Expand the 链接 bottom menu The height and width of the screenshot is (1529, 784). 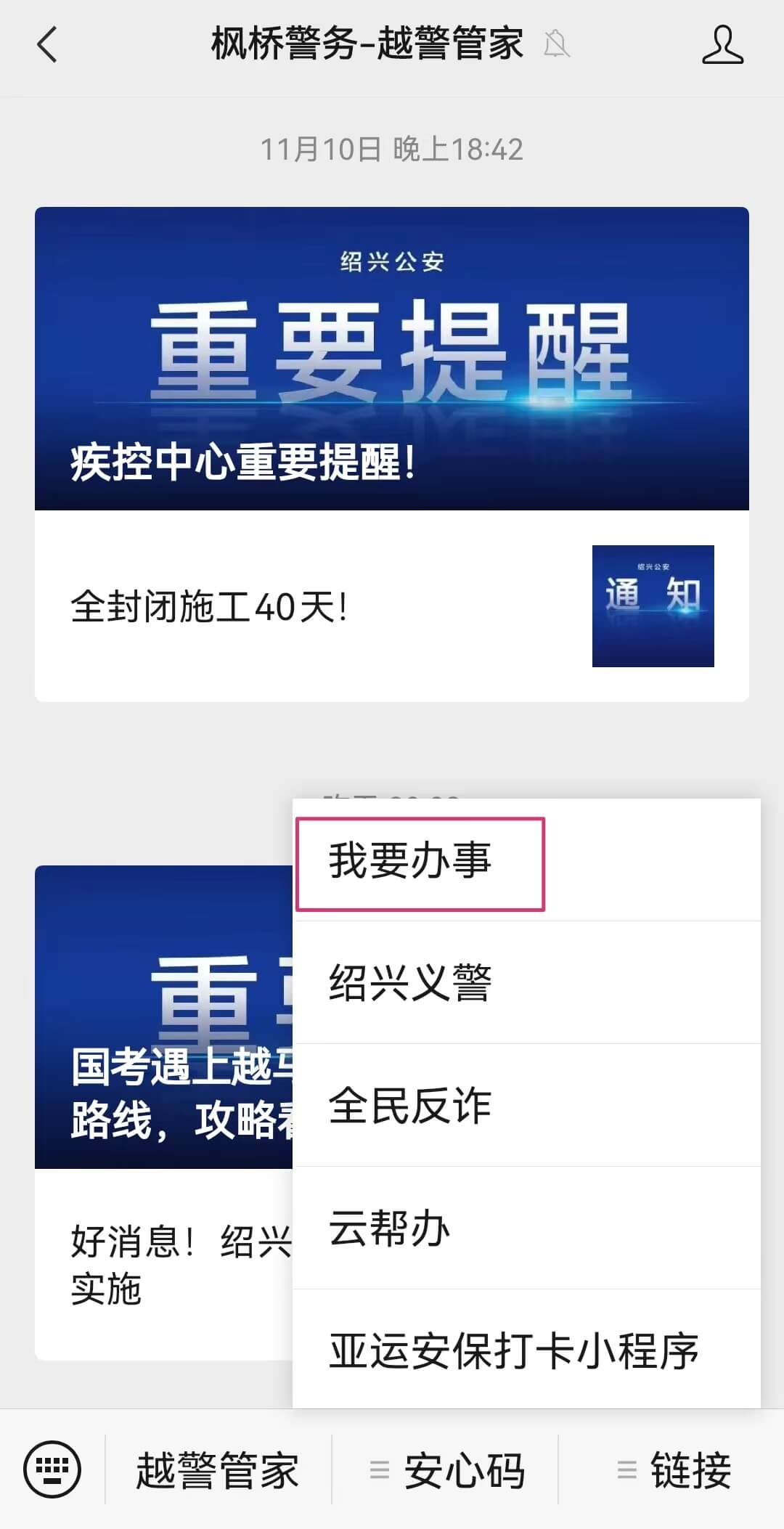[x=672, y=1471]
